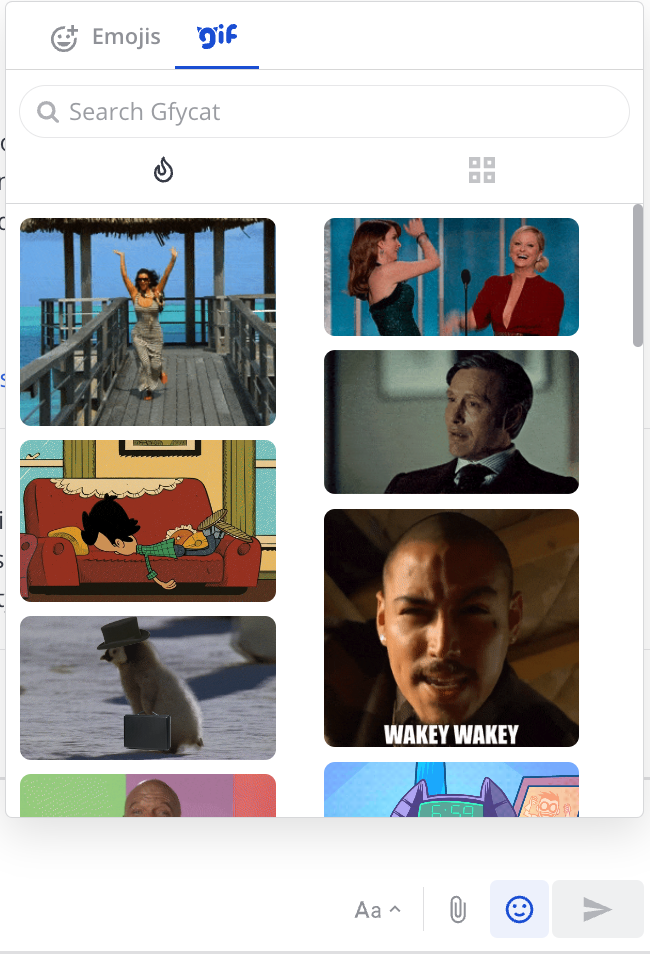Image resolution: width=650 pixels, height=962 pixels.
Task: Choose the penguin with top hat GIF
Action: click(x=148, y=688)
